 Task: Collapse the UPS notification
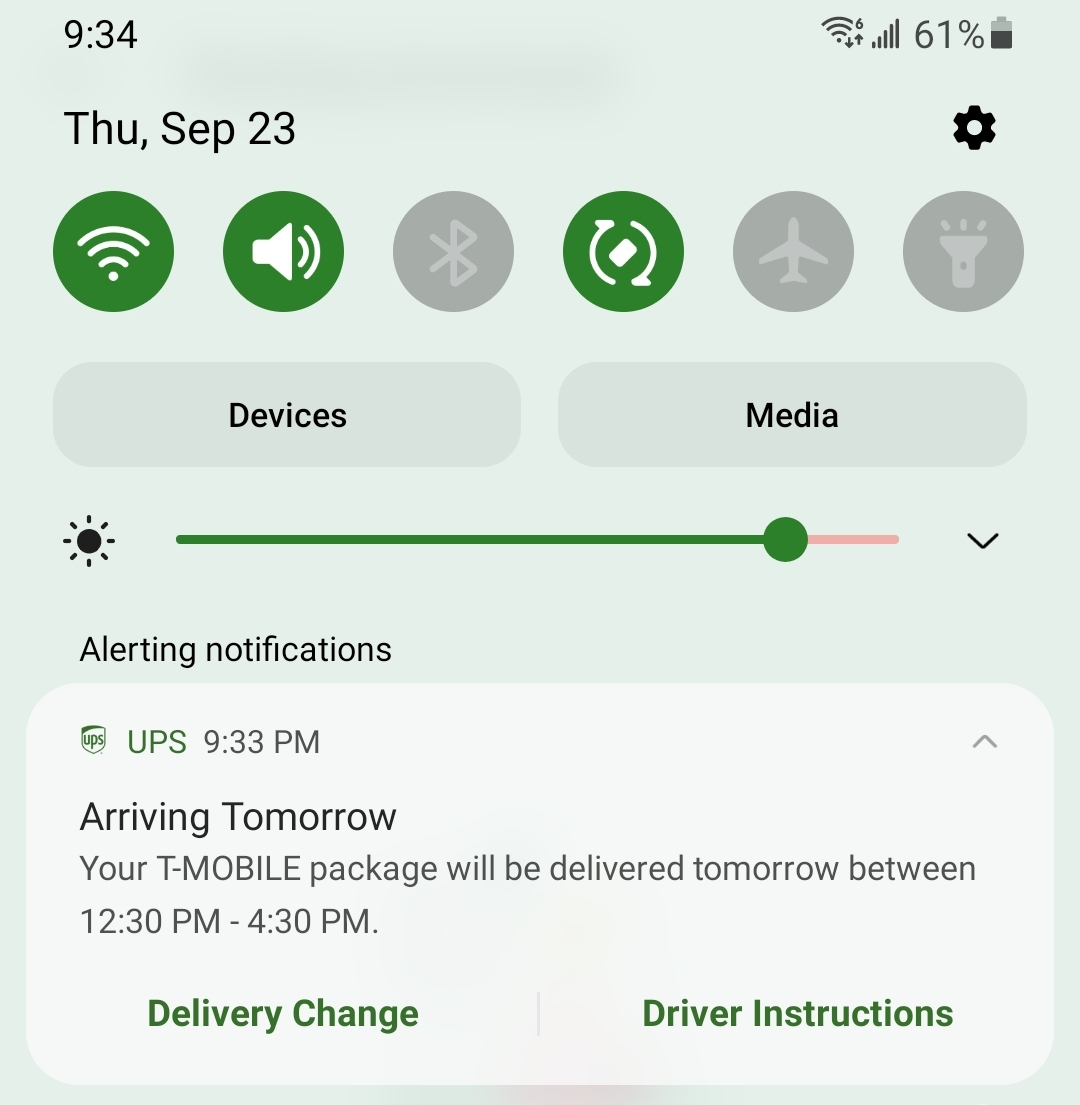[984, 742]
